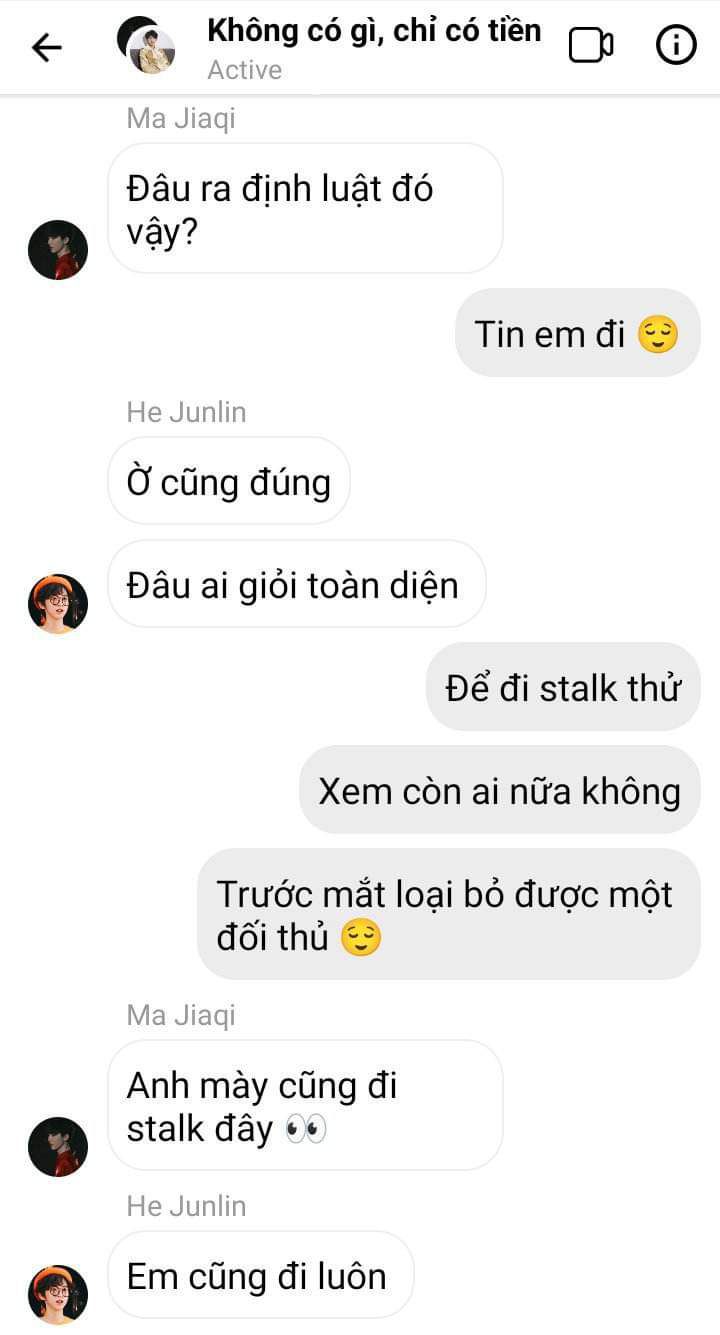The height and width of the screenshot is (1335, 720).
Task: Open the conversation info icon
Action: (x=676, y=46)
